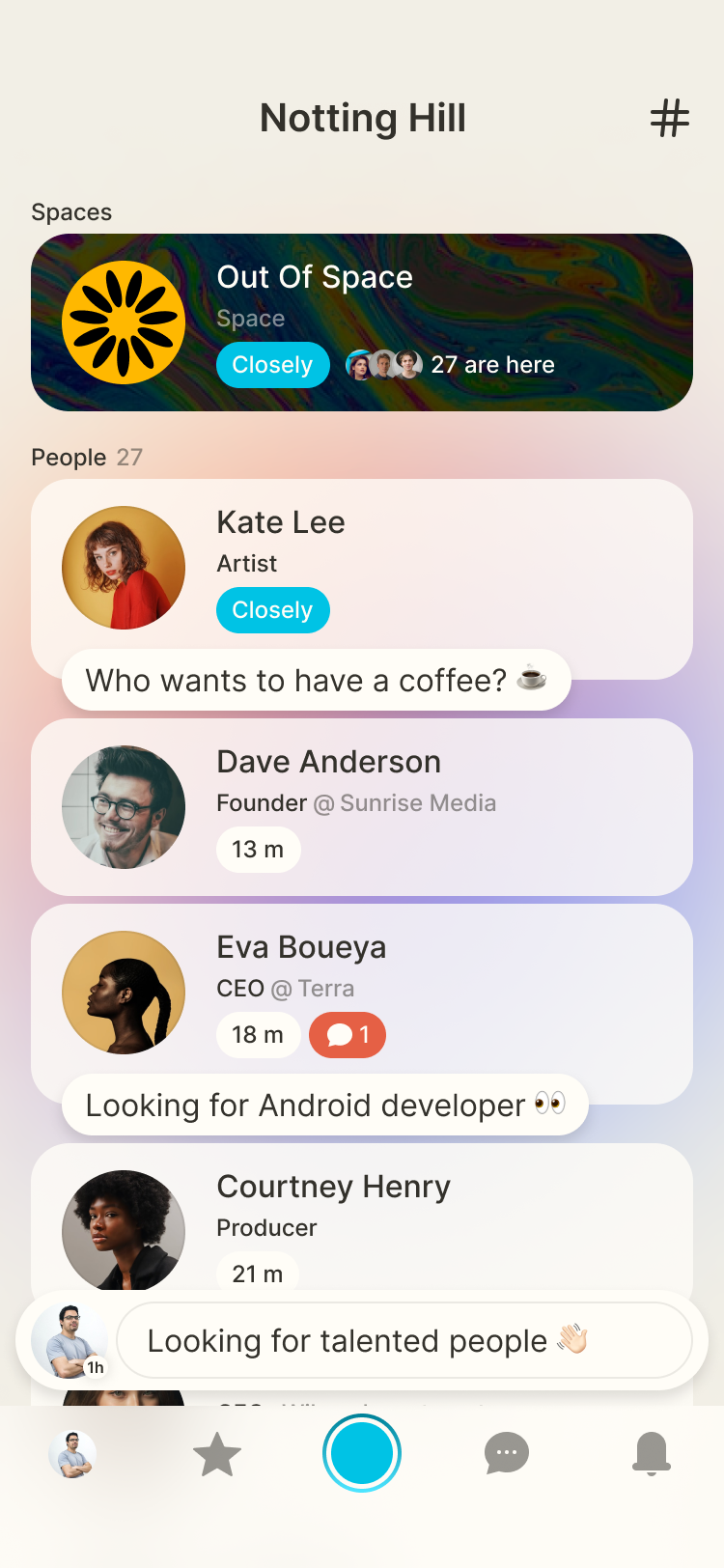The image size is (724, 1568).
Task: Tap the central blue circle button
Action: (362, 1453)
